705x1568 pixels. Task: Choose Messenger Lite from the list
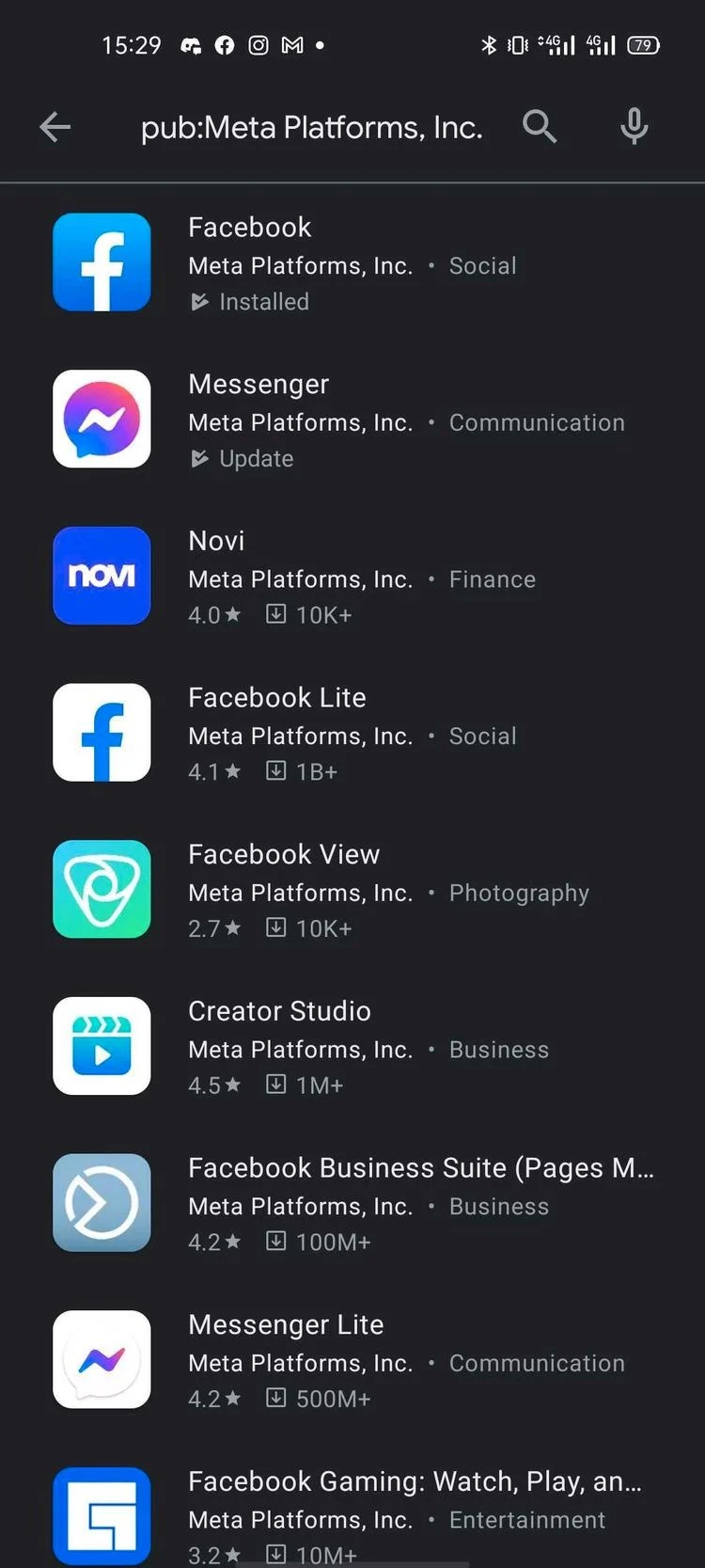click(352, 1360)
